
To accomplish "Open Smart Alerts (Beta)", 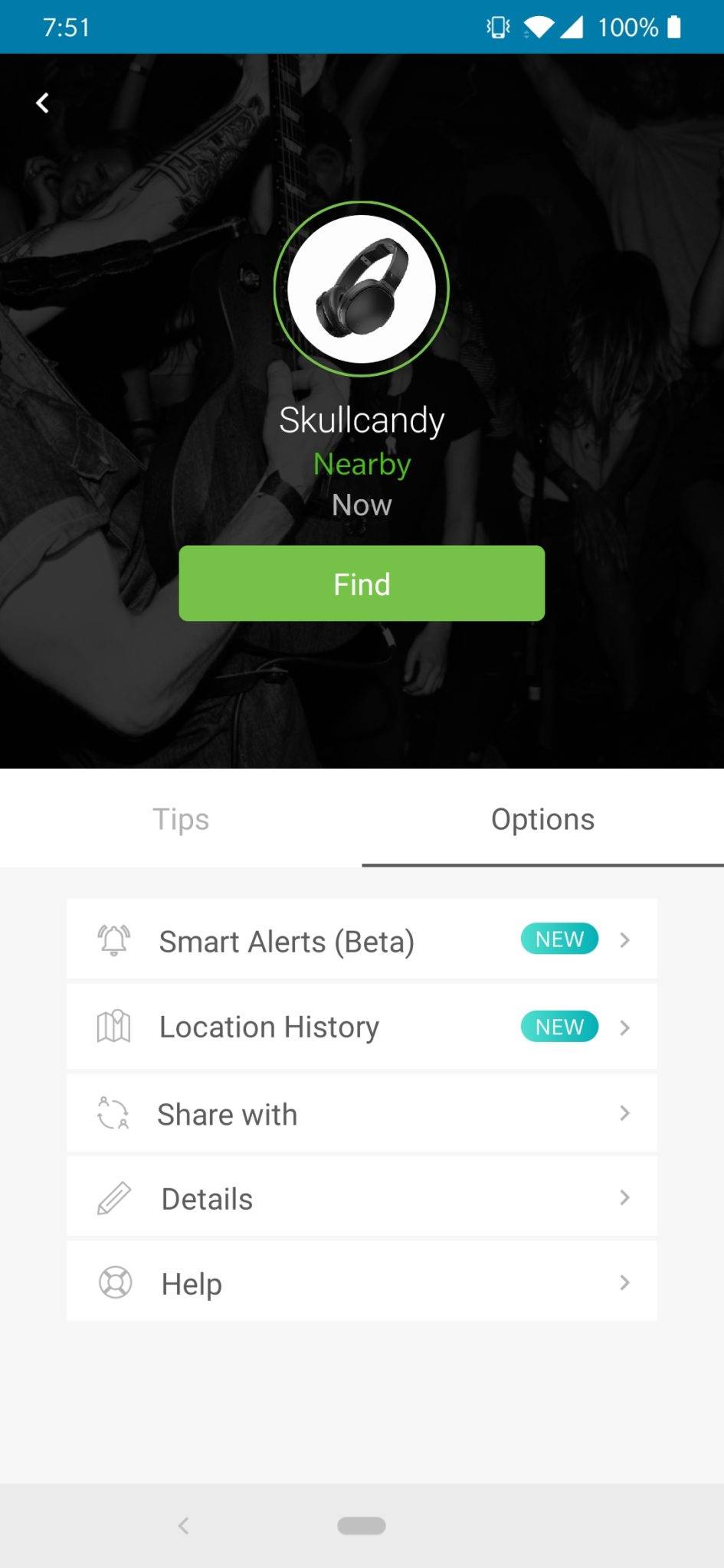I will [x=362, y=939].
